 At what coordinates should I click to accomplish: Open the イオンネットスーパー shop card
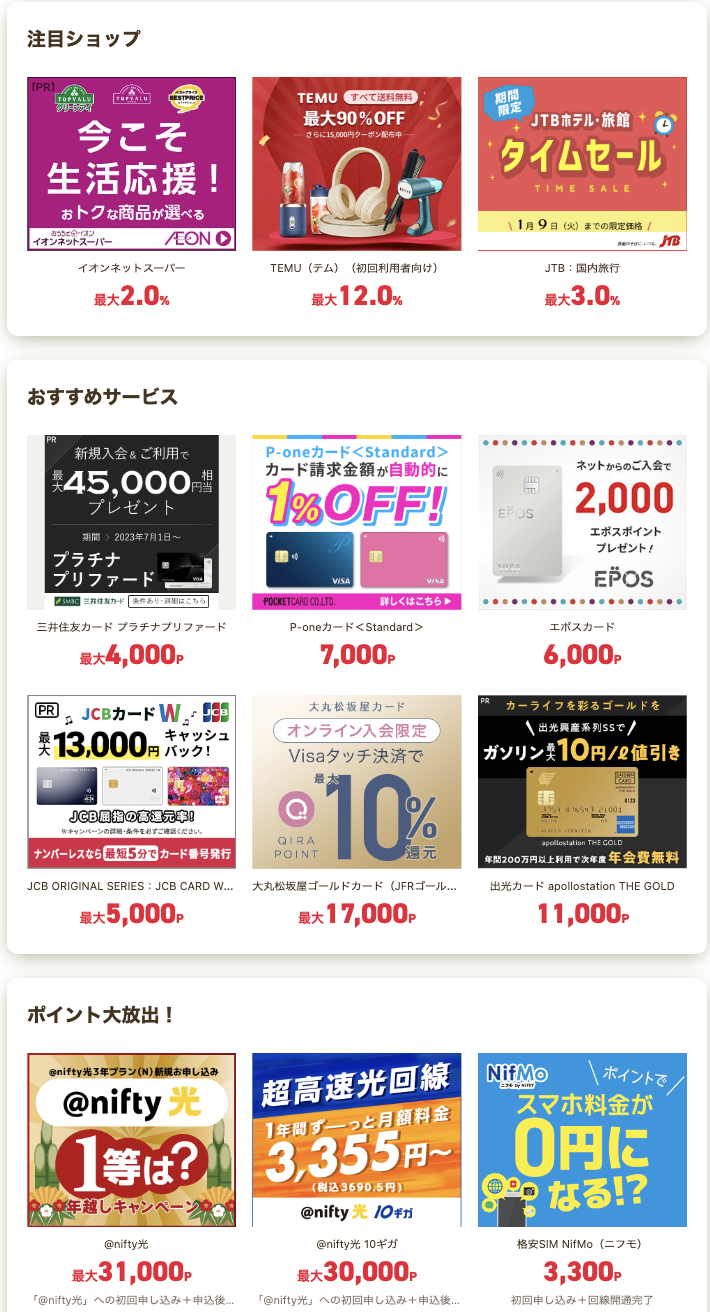pos(131,164)
